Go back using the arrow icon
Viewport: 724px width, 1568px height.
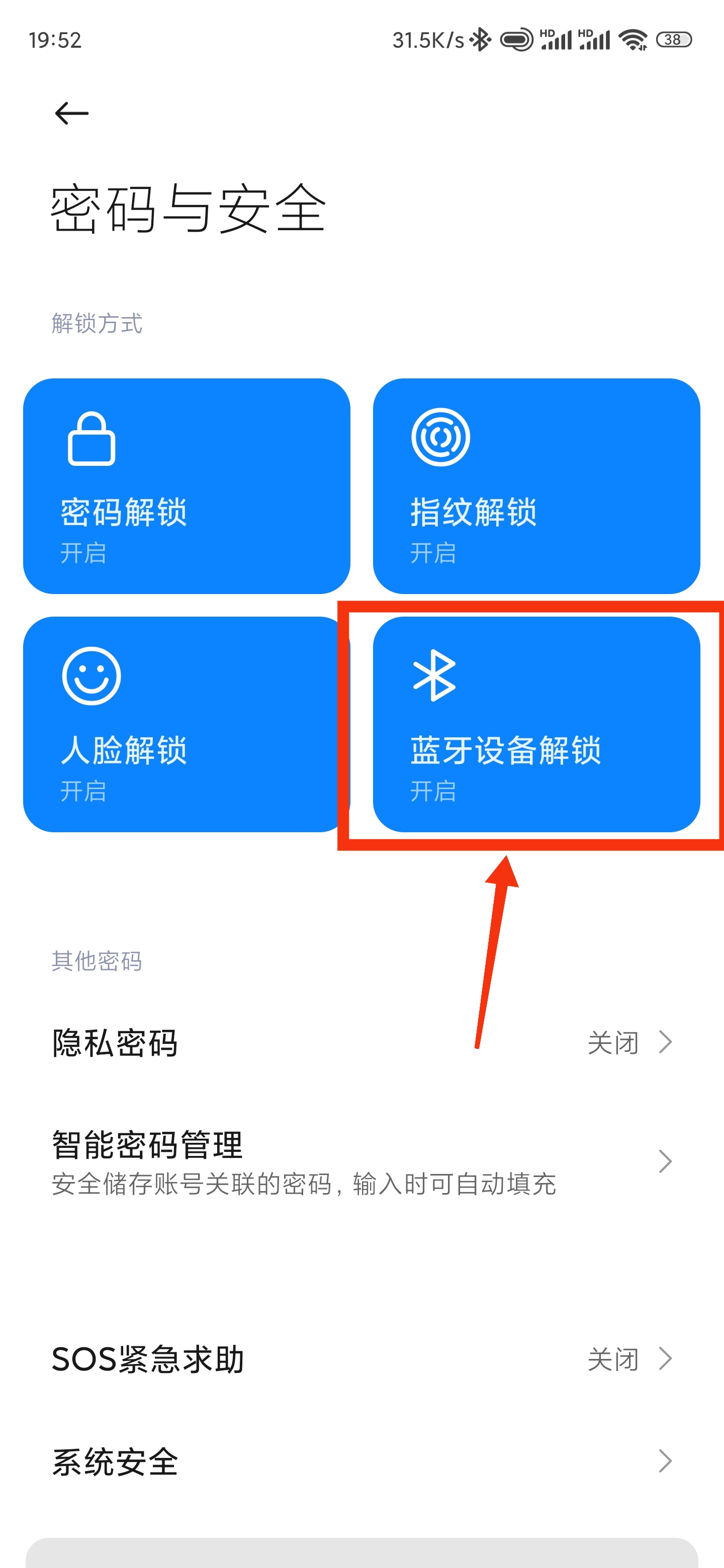pyautogui.click(x=72, y=113)
